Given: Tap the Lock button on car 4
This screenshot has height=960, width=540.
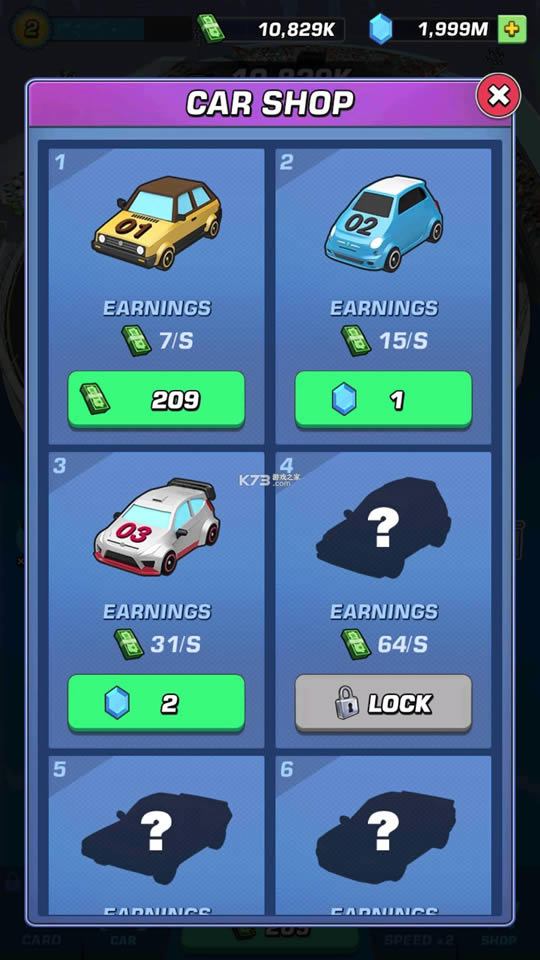Looking at the screenshot, I should pos(383,703).
